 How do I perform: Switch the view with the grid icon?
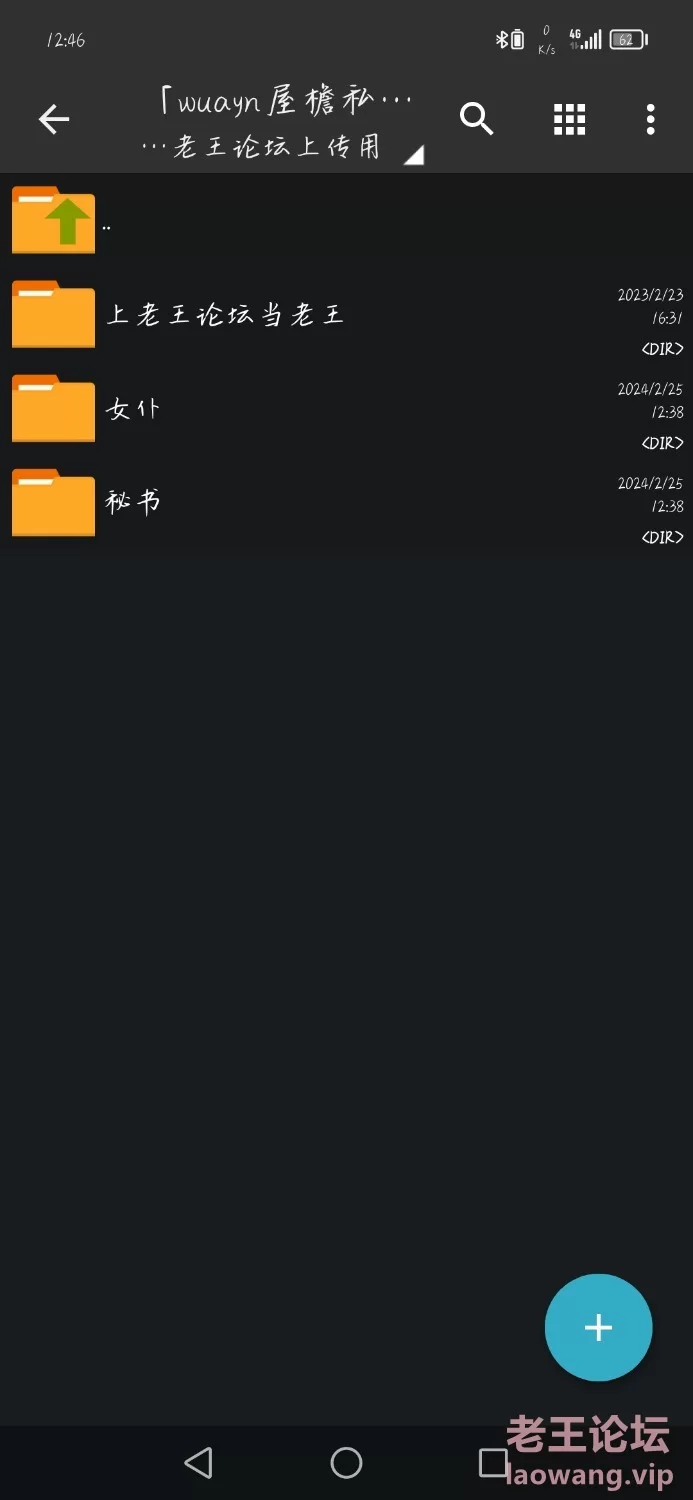pyautogui.click(x=569, y=119)
